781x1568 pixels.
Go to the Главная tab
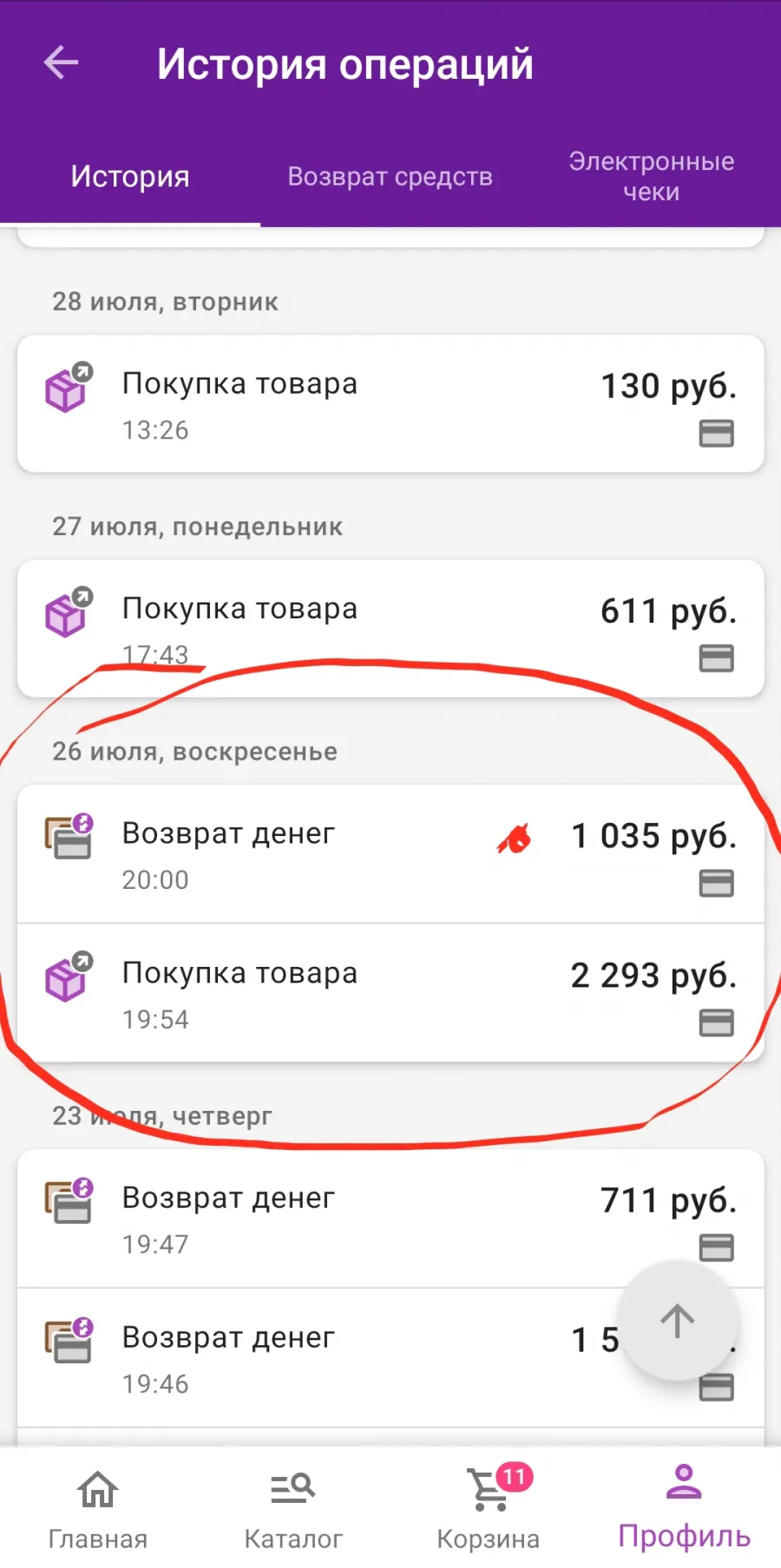tap(98, 1509)
